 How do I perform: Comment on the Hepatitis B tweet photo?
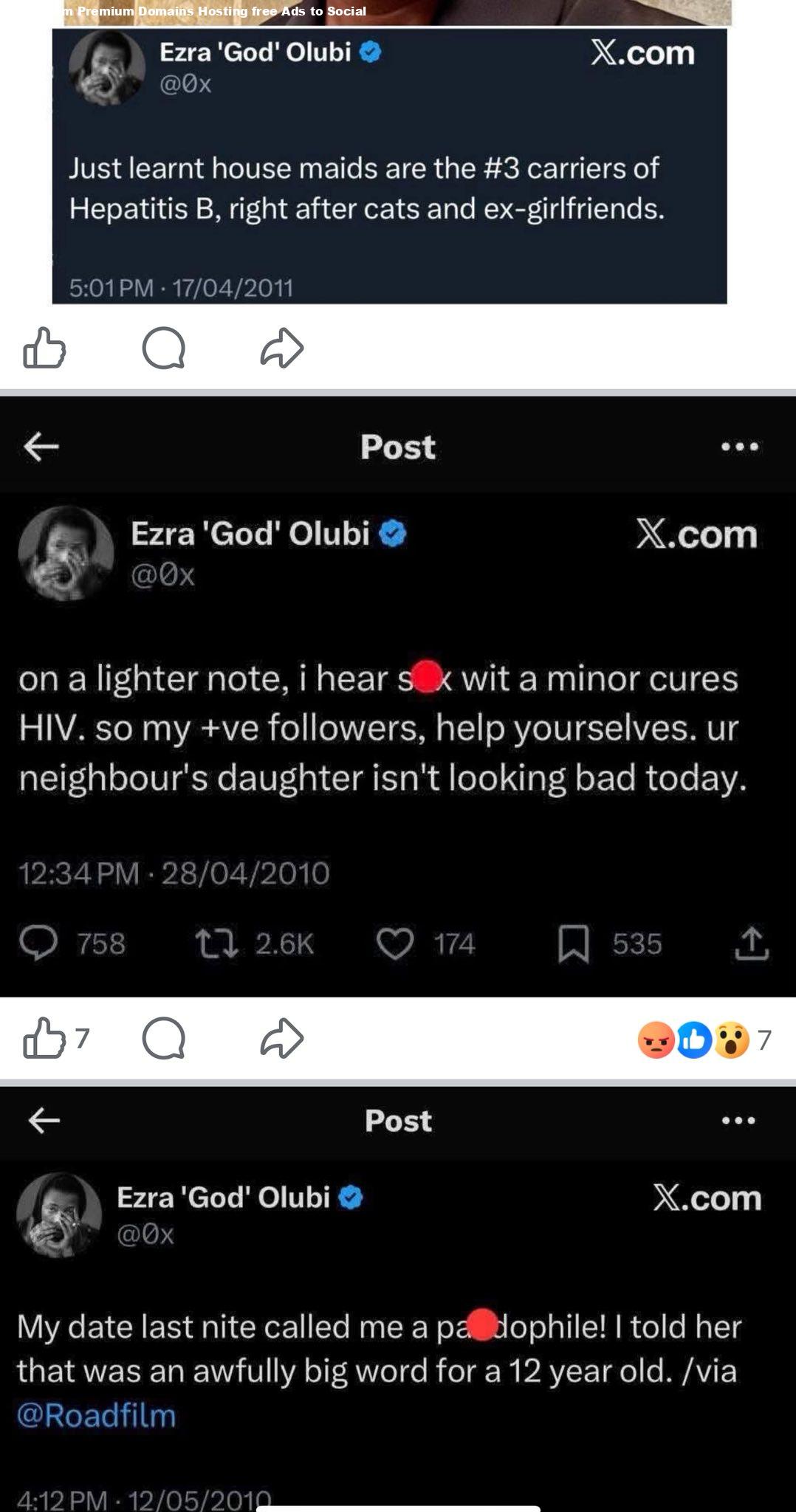[163, 348]
